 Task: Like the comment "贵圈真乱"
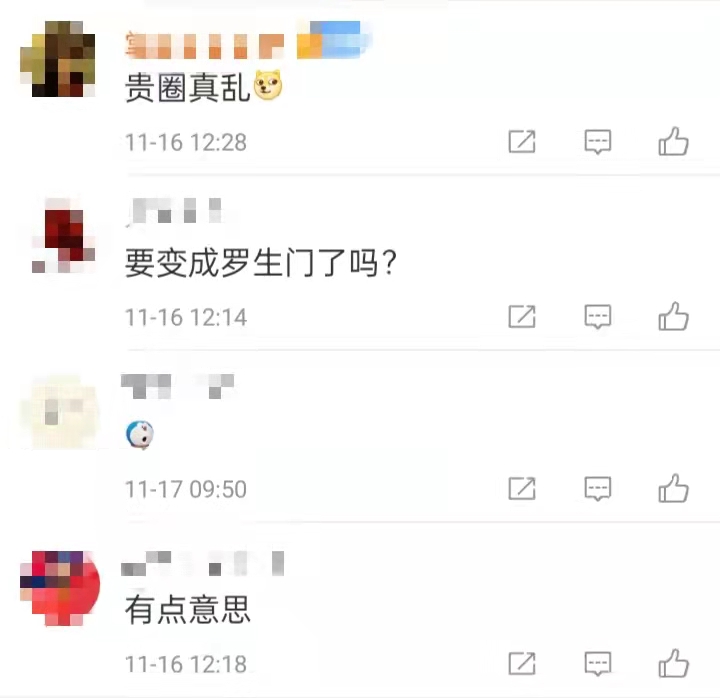point(674,143)
